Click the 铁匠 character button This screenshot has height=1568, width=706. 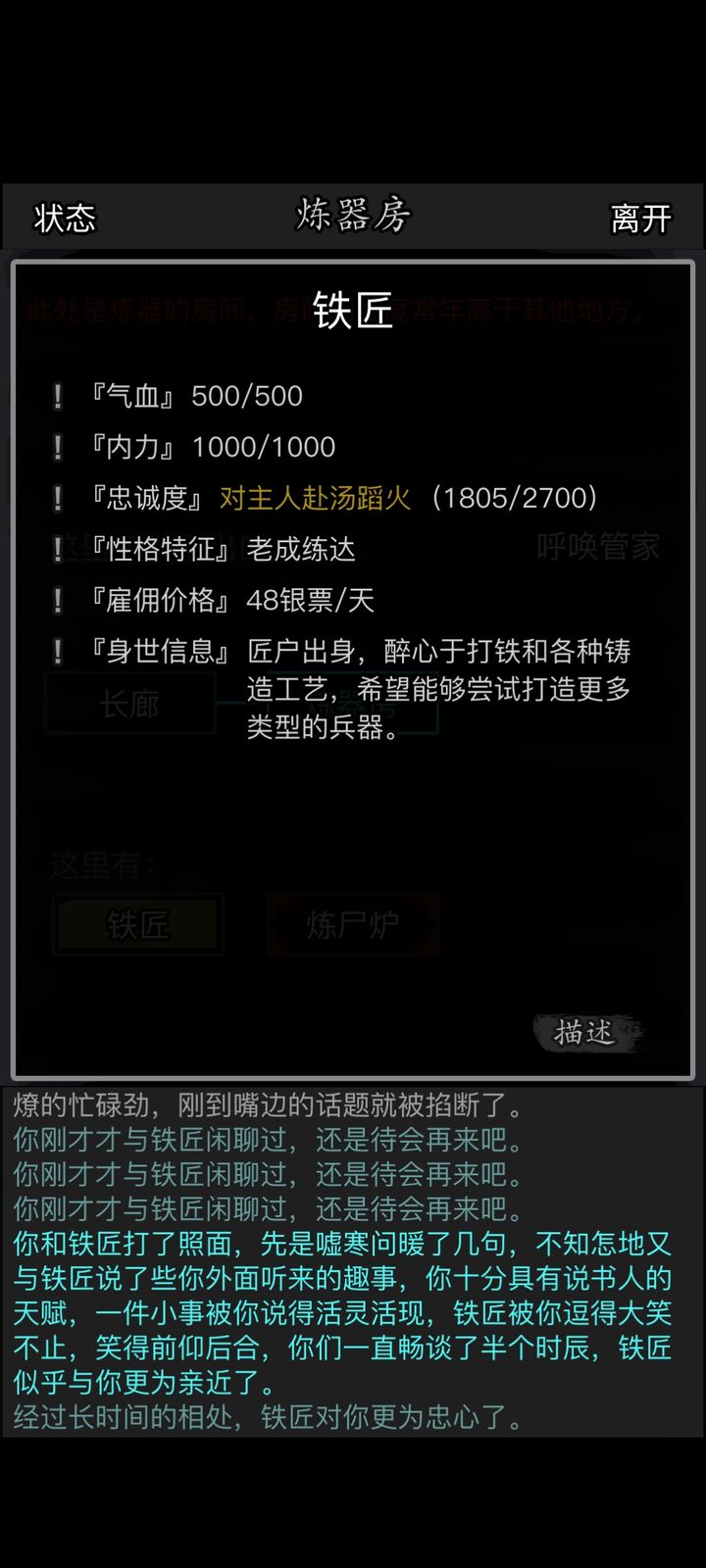tap(137, 922)
